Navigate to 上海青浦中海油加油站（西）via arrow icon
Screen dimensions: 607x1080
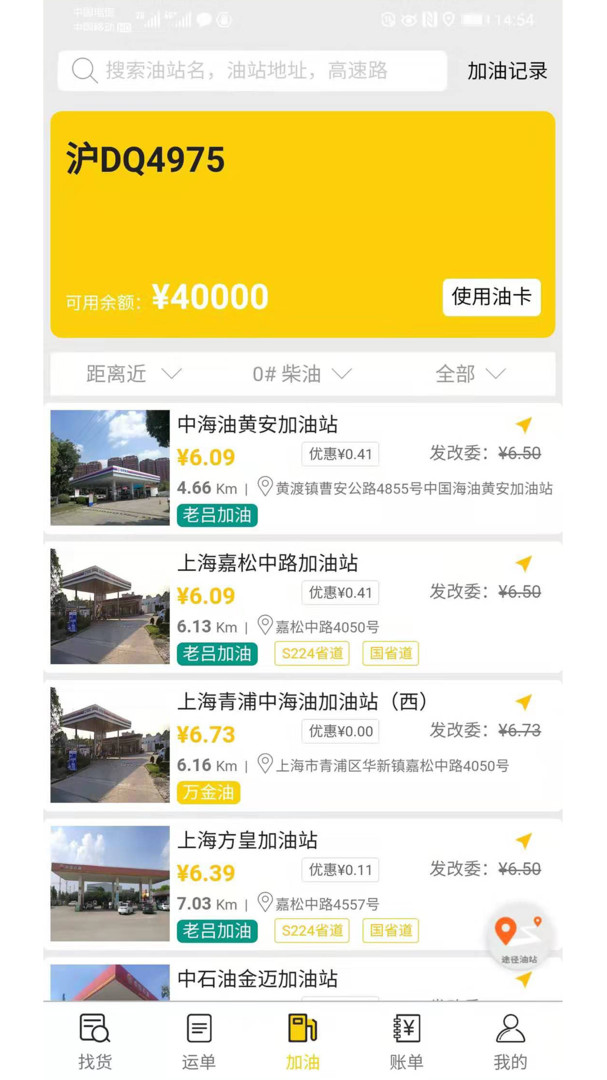point(524,702)
